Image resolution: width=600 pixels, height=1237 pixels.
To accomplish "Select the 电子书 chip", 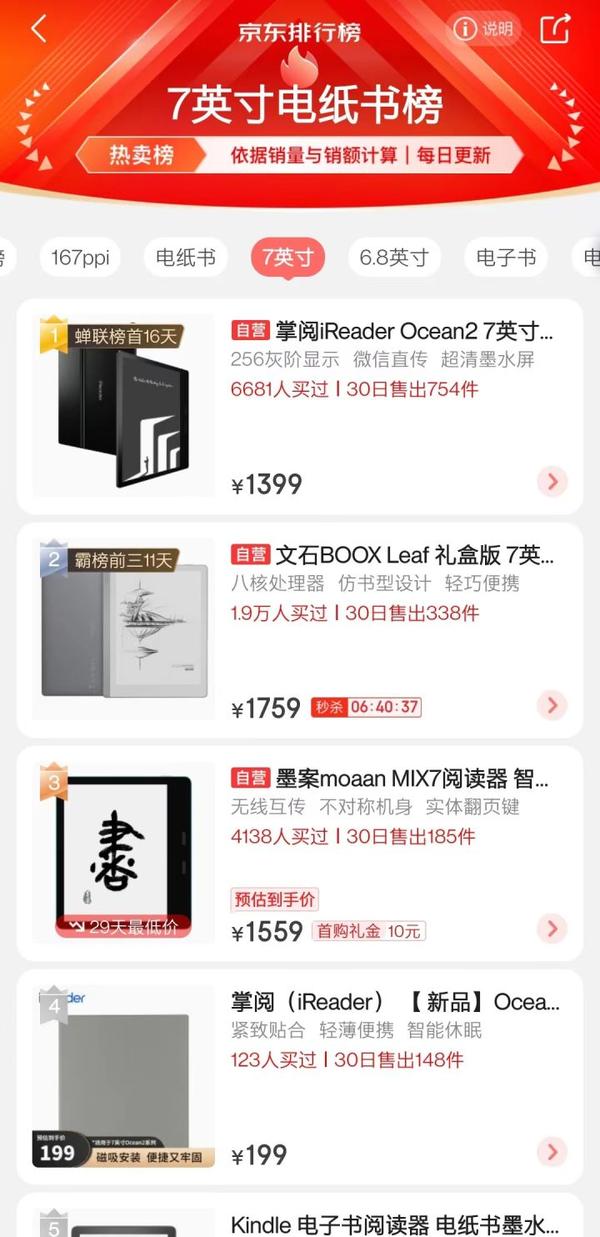I will coord(506,258).
